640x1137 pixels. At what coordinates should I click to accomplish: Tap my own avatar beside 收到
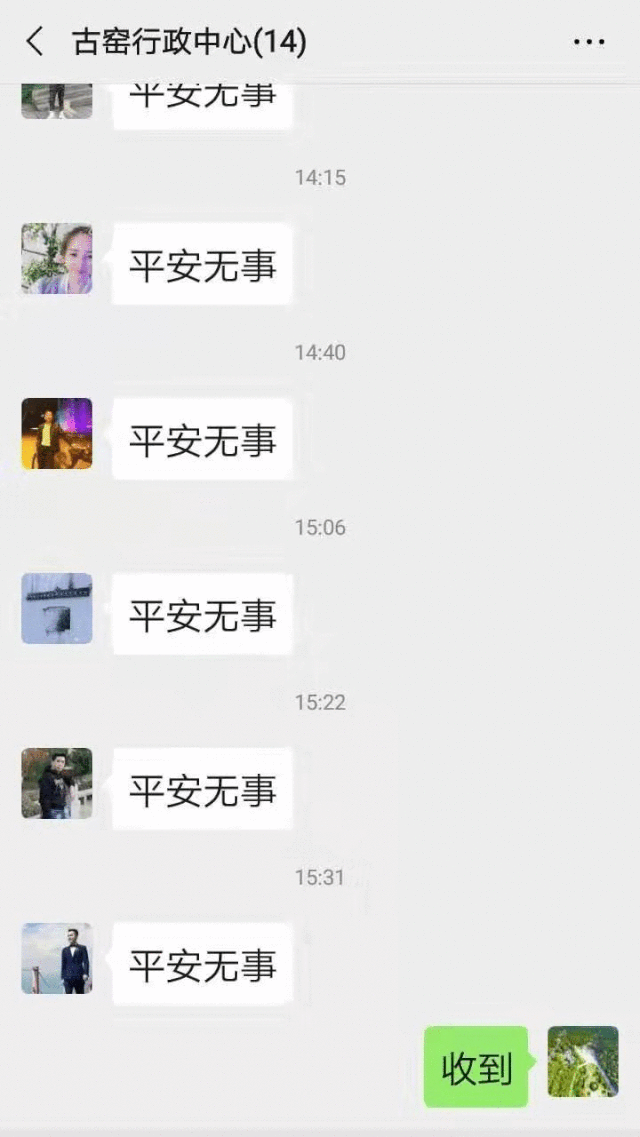point(583,1061)
